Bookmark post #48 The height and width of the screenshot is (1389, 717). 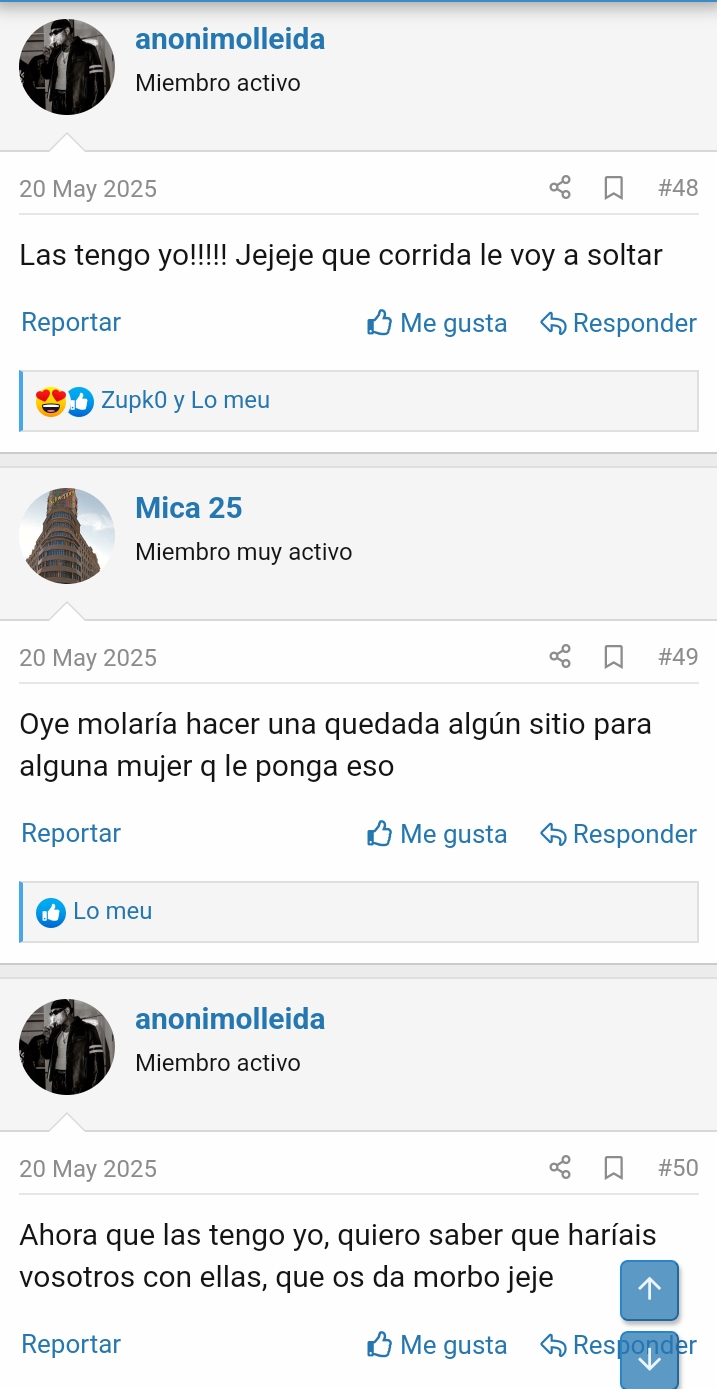coord(614,188)
